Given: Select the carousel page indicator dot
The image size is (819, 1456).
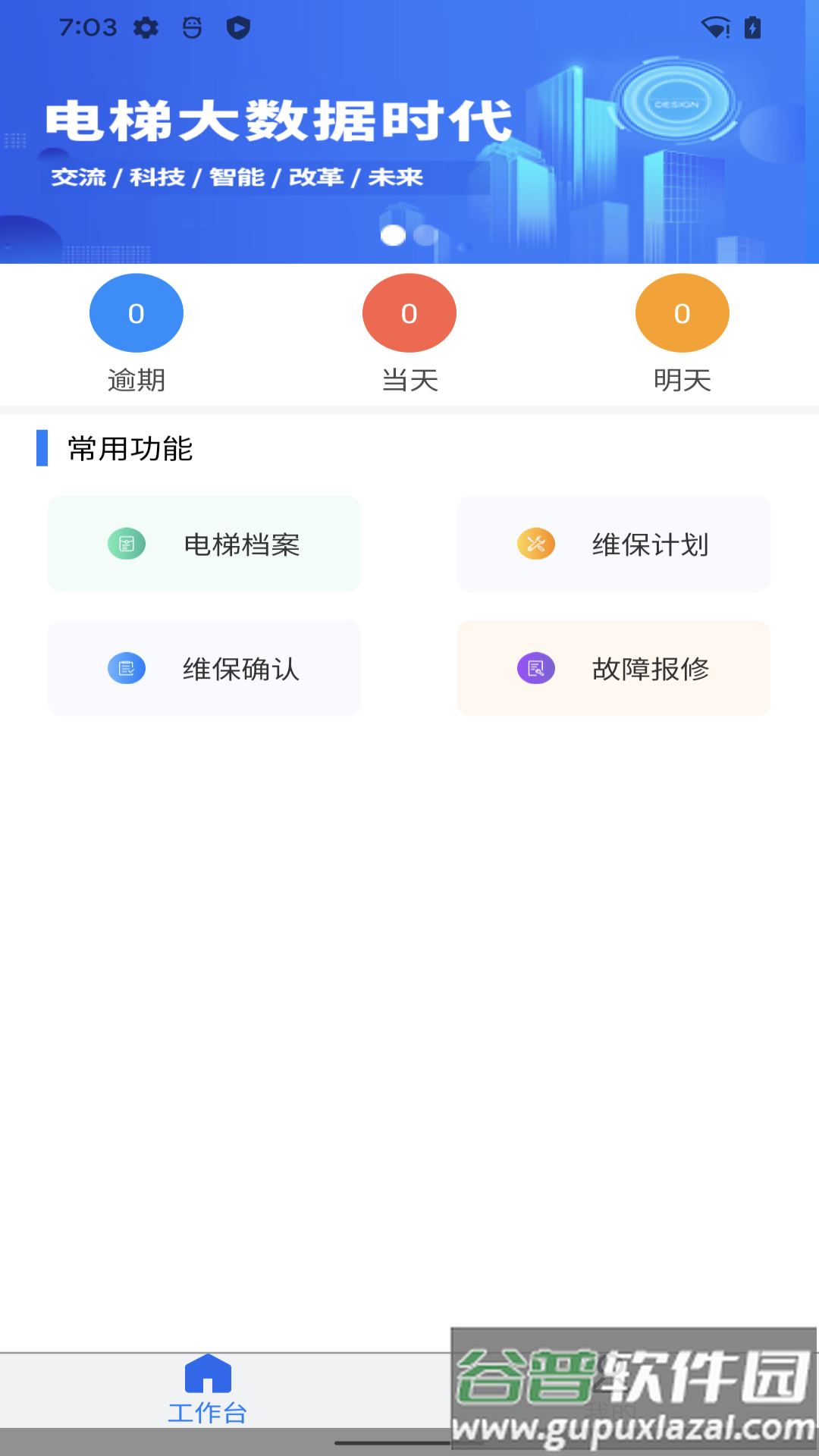Looking at the screenshot, I should [x=394, y=236].
